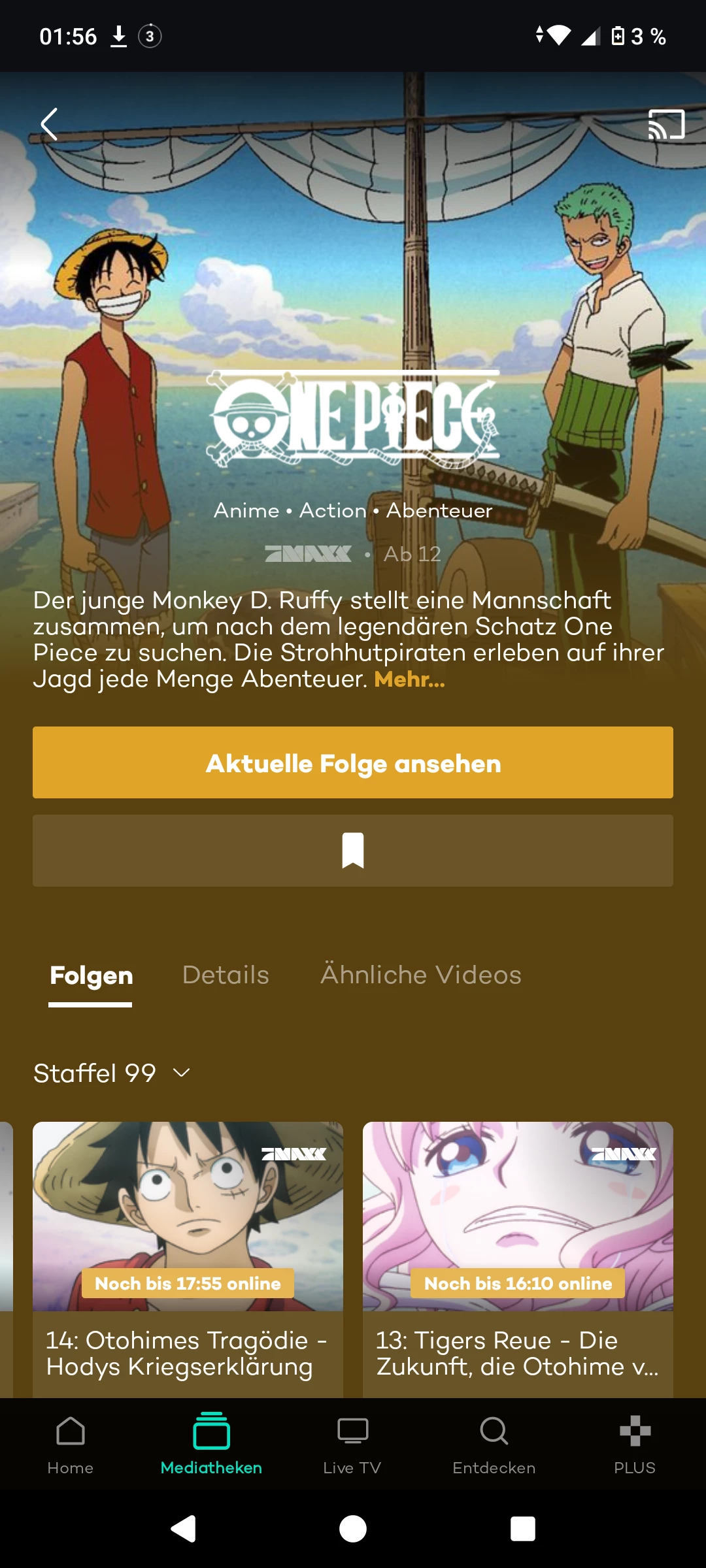Open the Entdecken search tab
706x1568 pixels.
tap(494, 1445)
